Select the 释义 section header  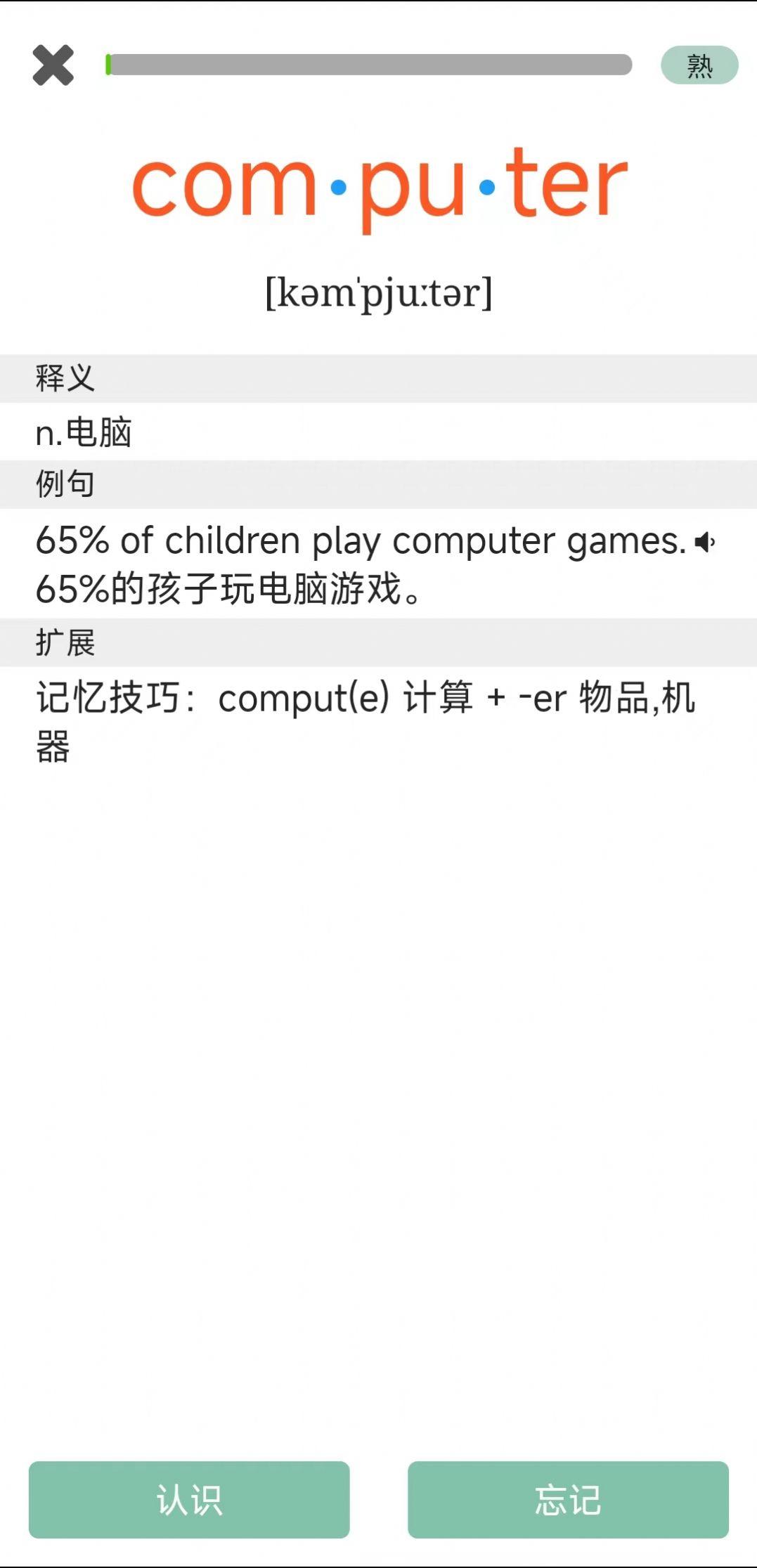(x=64, y=380)
